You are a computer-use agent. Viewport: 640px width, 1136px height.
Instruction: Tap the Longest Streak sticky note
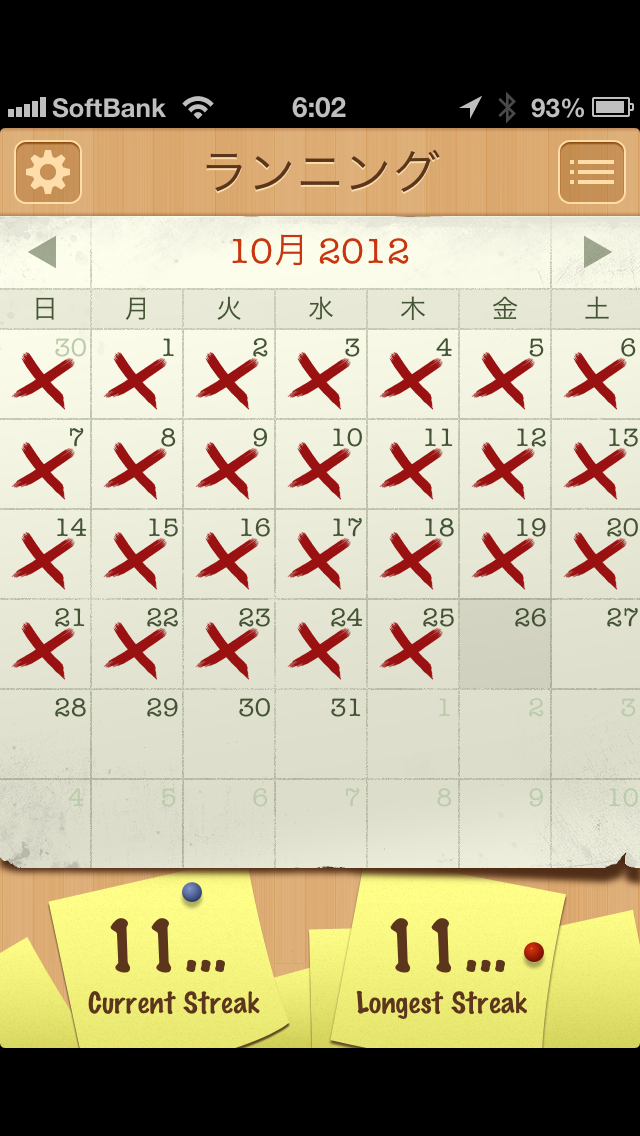click(445, 965)
